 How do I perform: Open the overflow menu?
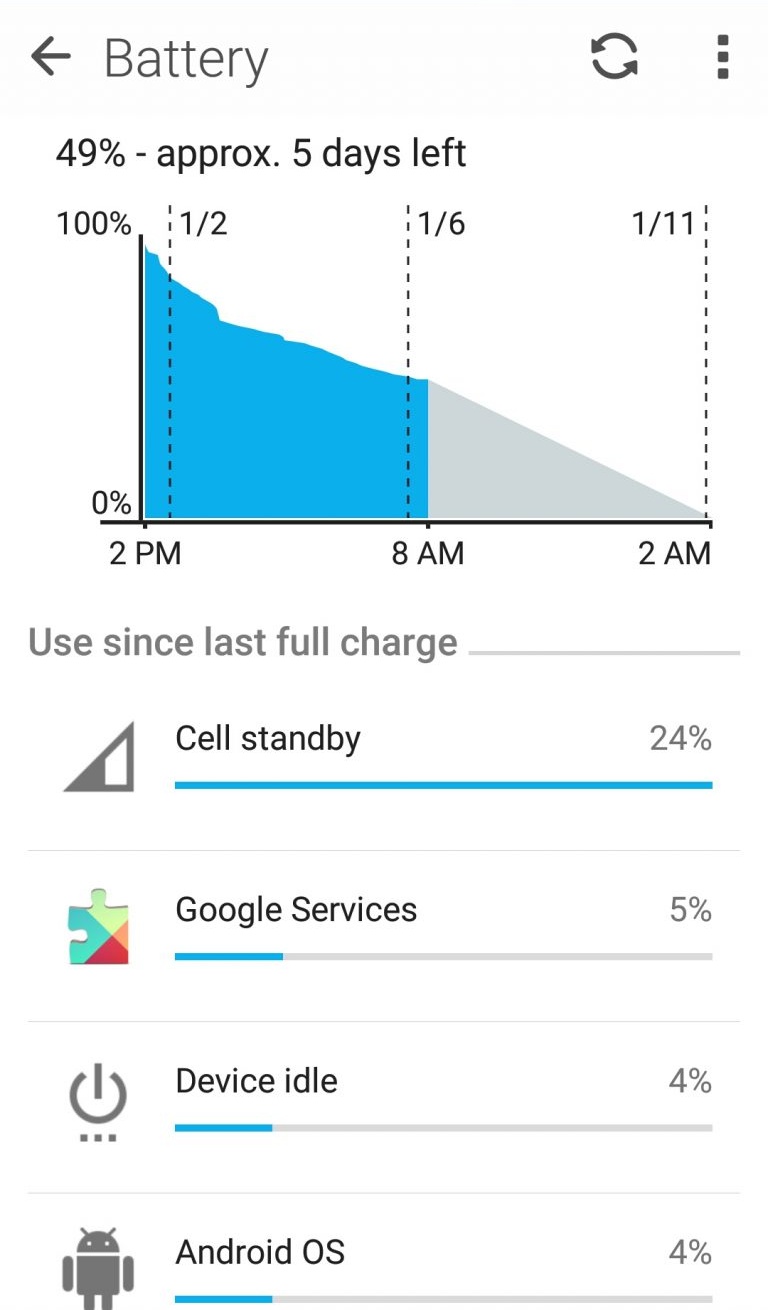coord(722,57)
